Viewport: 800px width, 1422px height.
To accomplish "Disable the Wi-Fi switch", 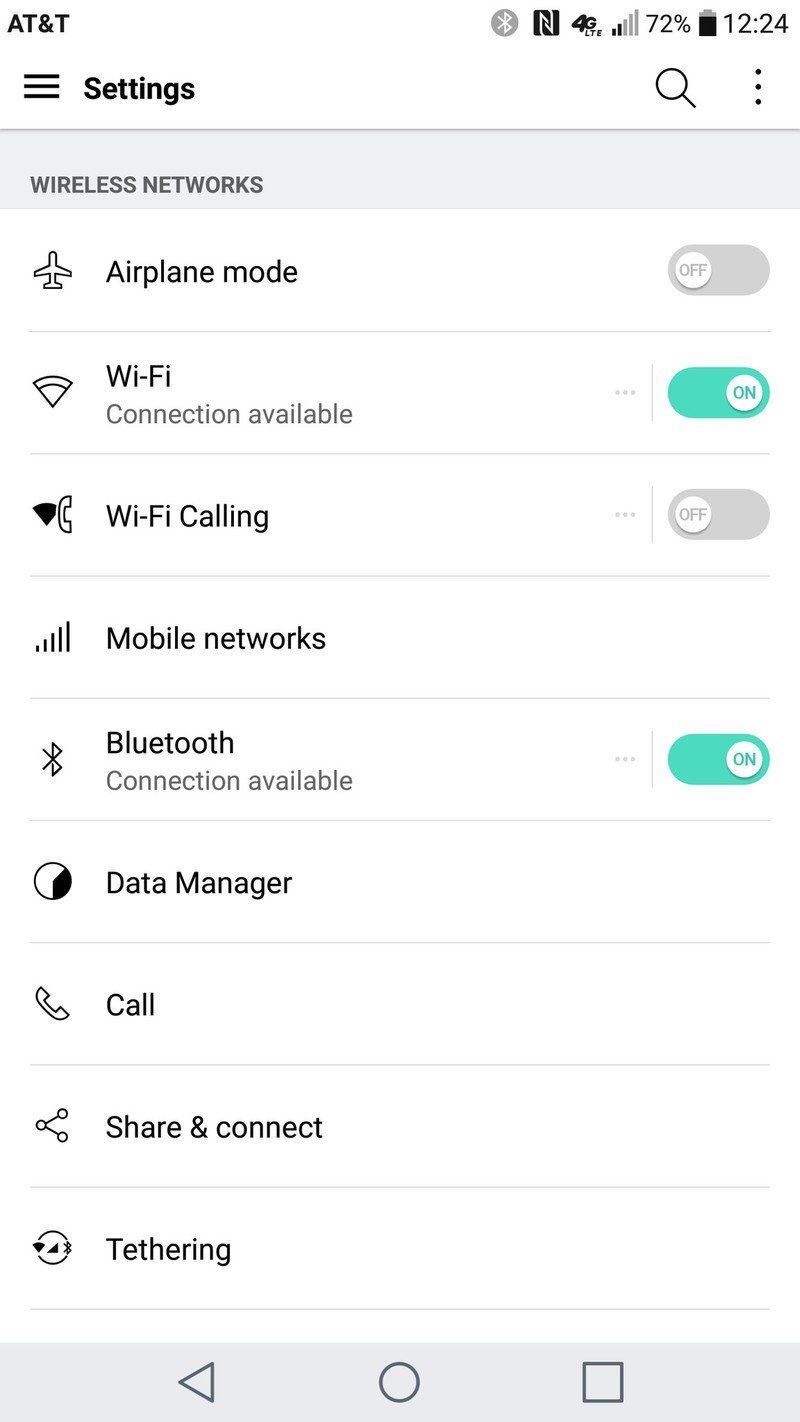I will (x=718, y=392).
